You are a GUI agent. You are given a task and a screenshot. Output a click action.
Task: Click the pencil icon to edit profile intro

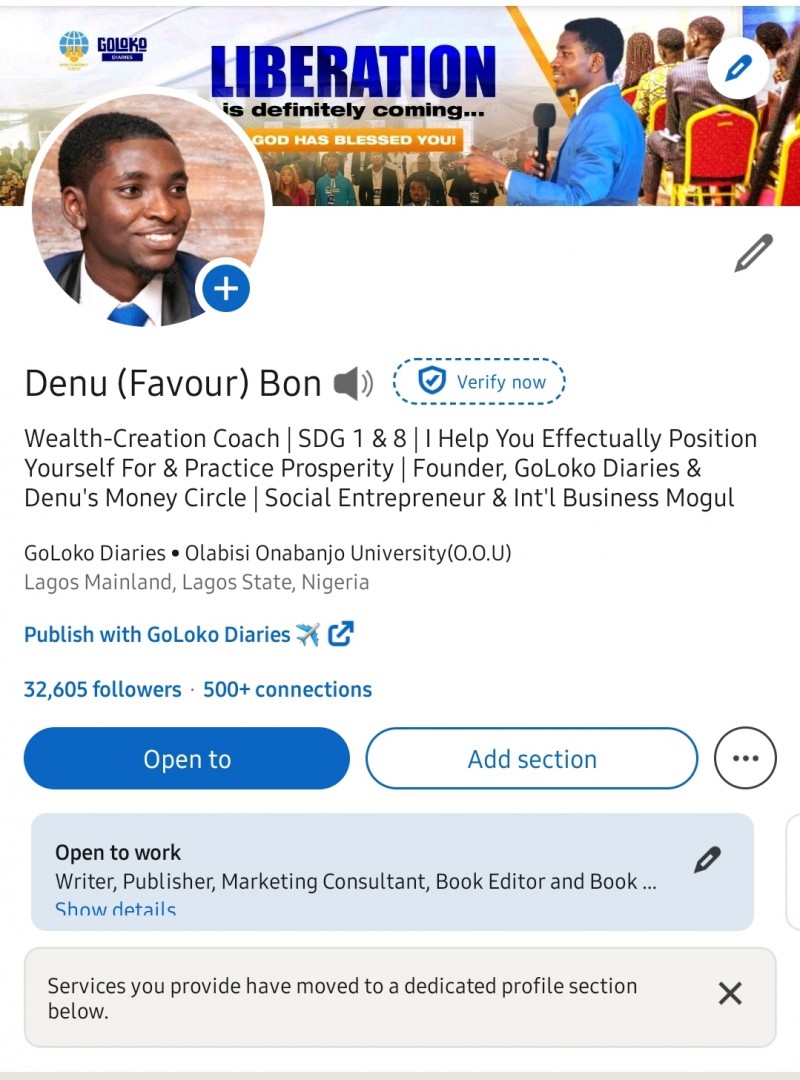[755, 251]
